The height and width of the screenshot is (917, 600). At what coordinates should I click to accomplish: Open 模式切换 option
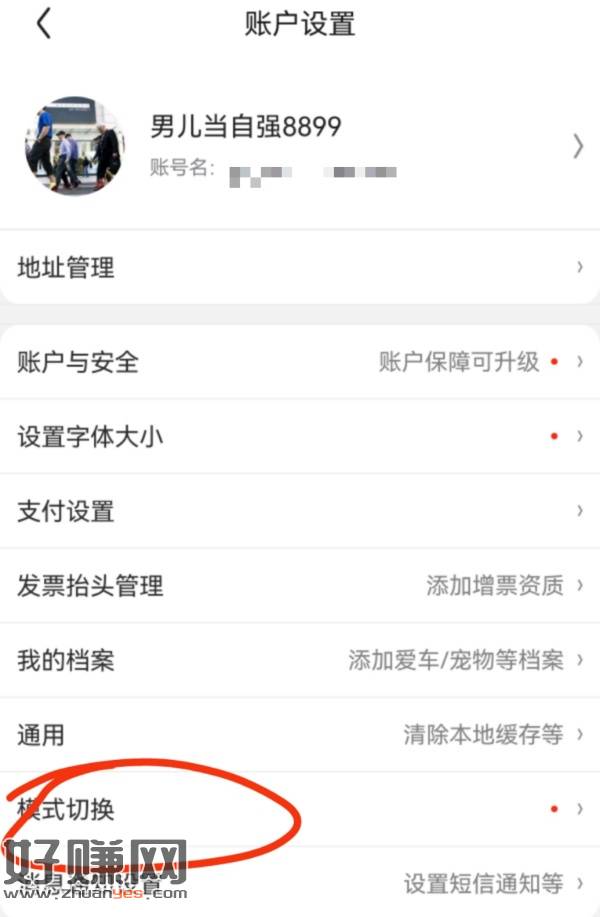(300, 809)
